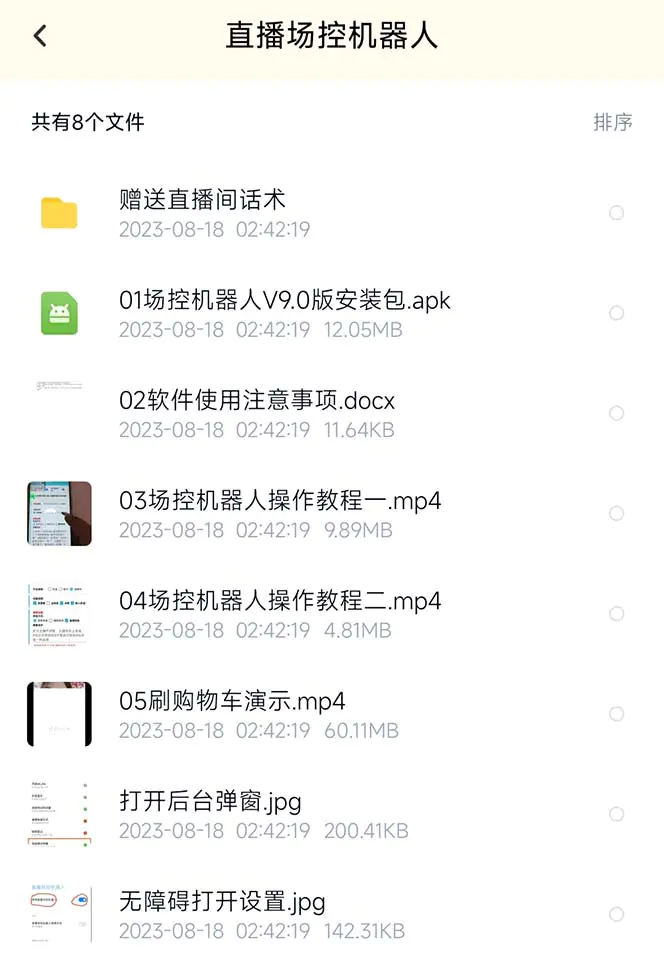The height and width of the screenshot is (977, 664).
Task: Select the 赠送直播间话术 folder radio circle
Action: point(617,213)
